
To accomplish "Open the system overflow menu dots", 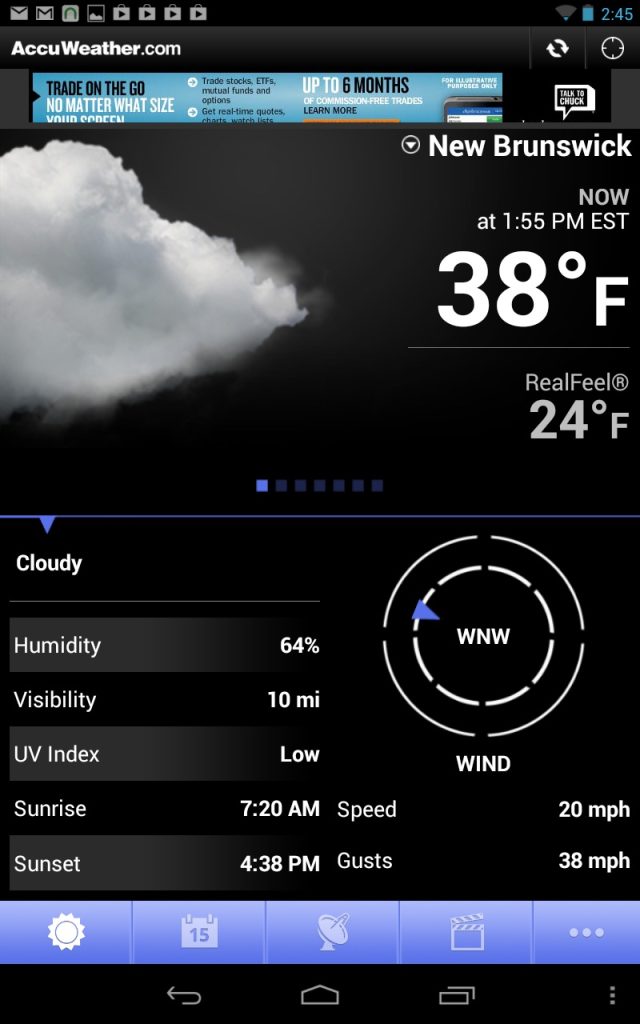I will 612,995.
